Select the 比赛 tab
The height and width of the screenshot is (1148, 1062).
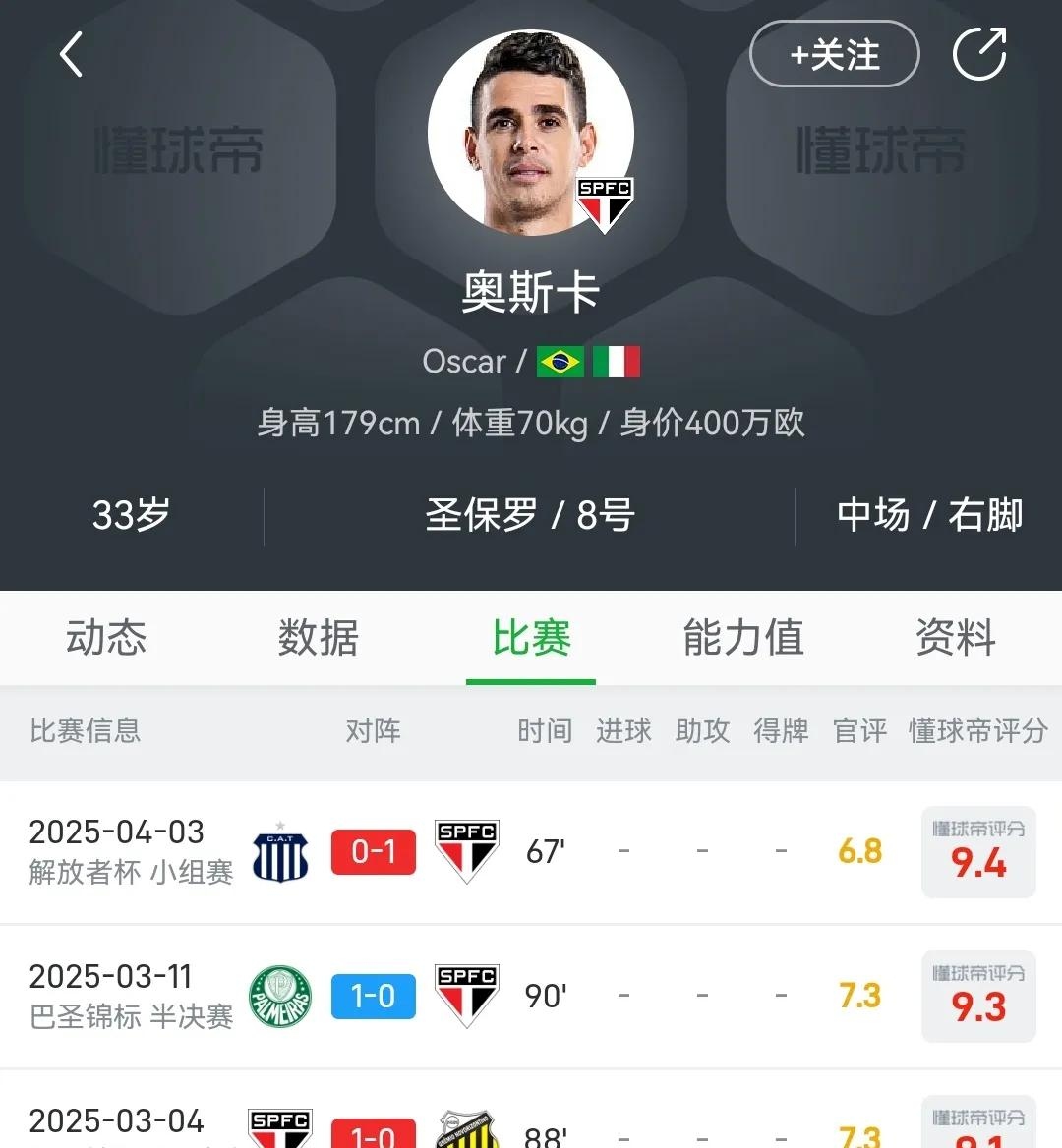coord(531,637)
